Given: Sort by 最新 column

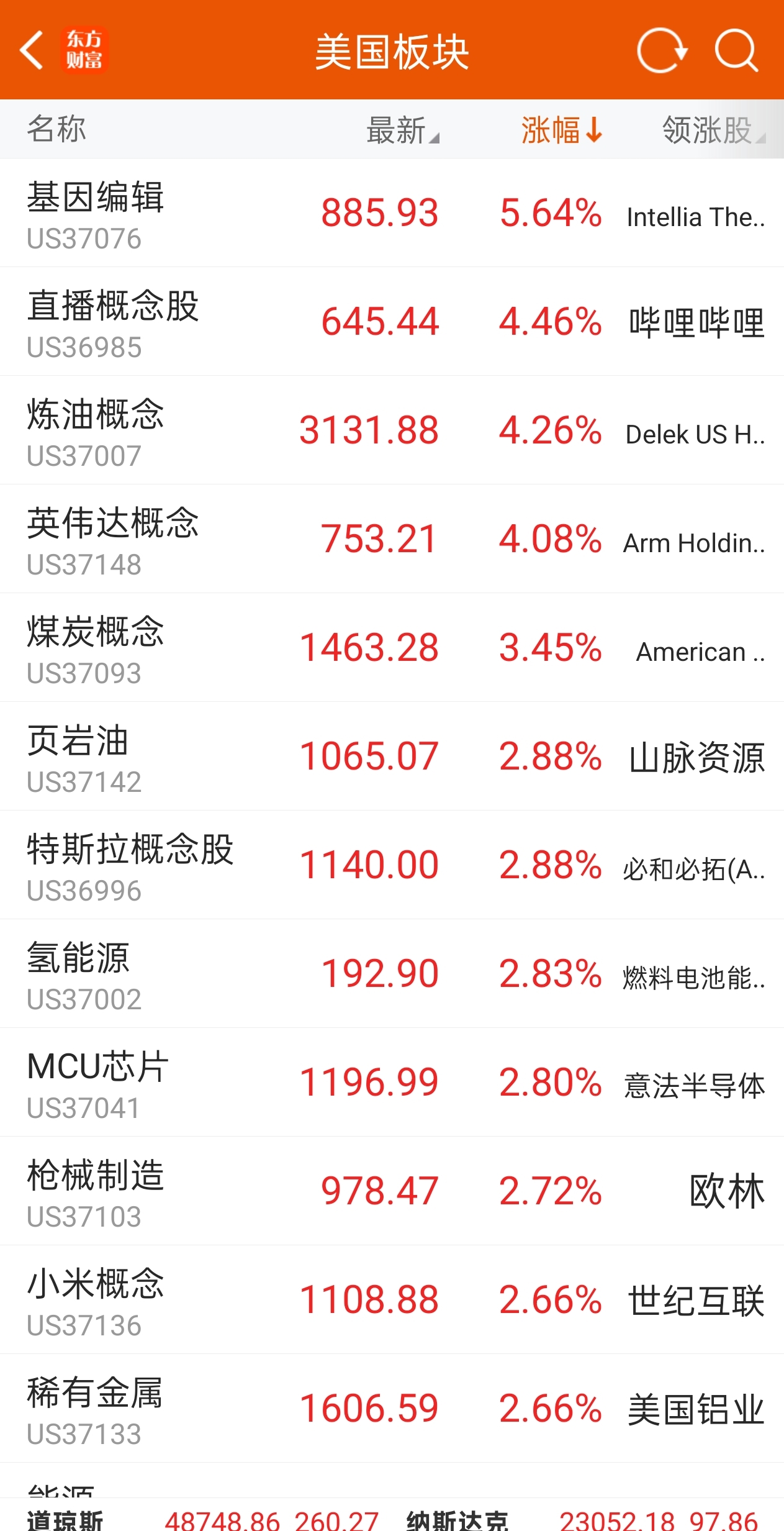Looking at the screenshot, I should click(x=402, y=130).
